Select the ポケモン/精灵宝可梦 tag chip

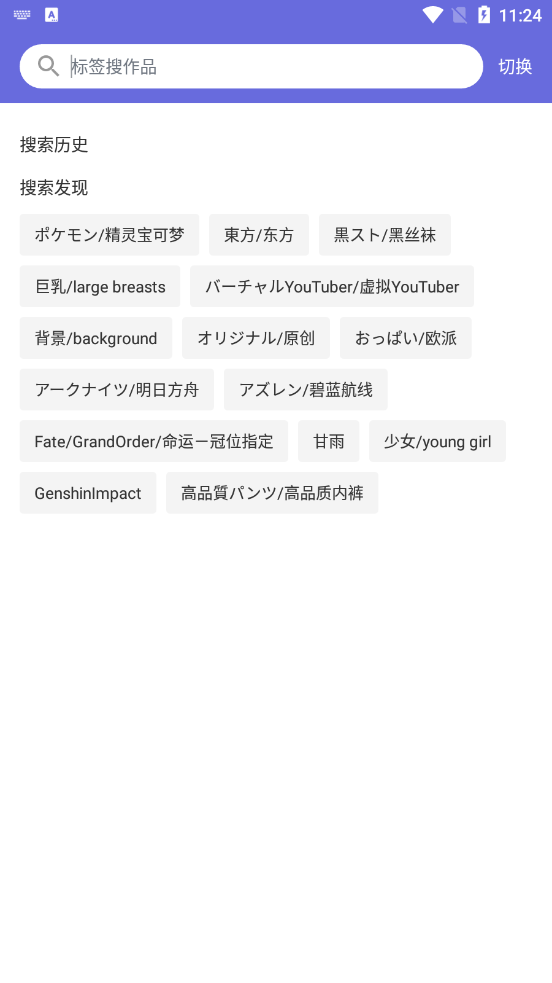point(109,235)
